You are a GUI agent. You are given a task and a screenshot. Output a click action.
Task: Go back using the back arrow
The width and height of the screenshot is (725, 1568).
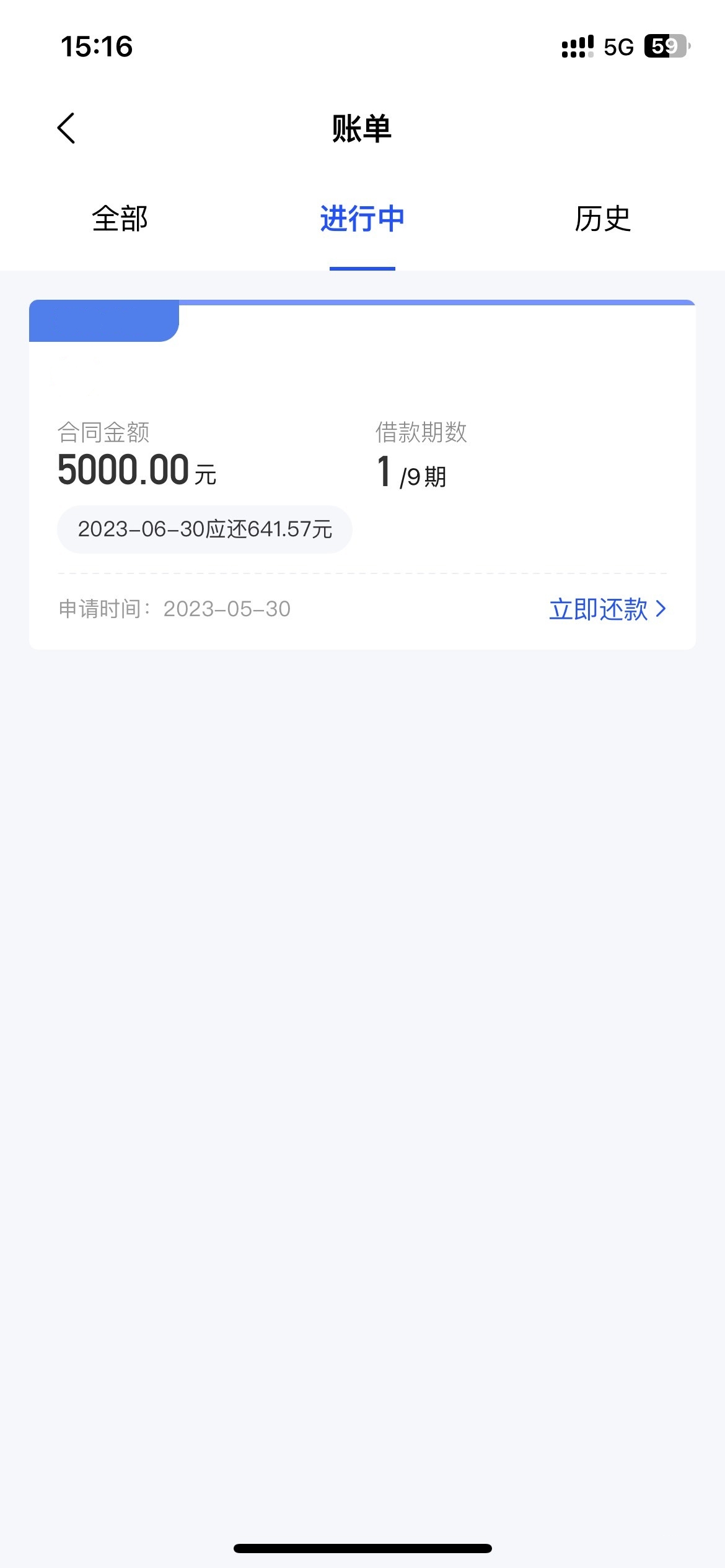[x=66, y=128]
